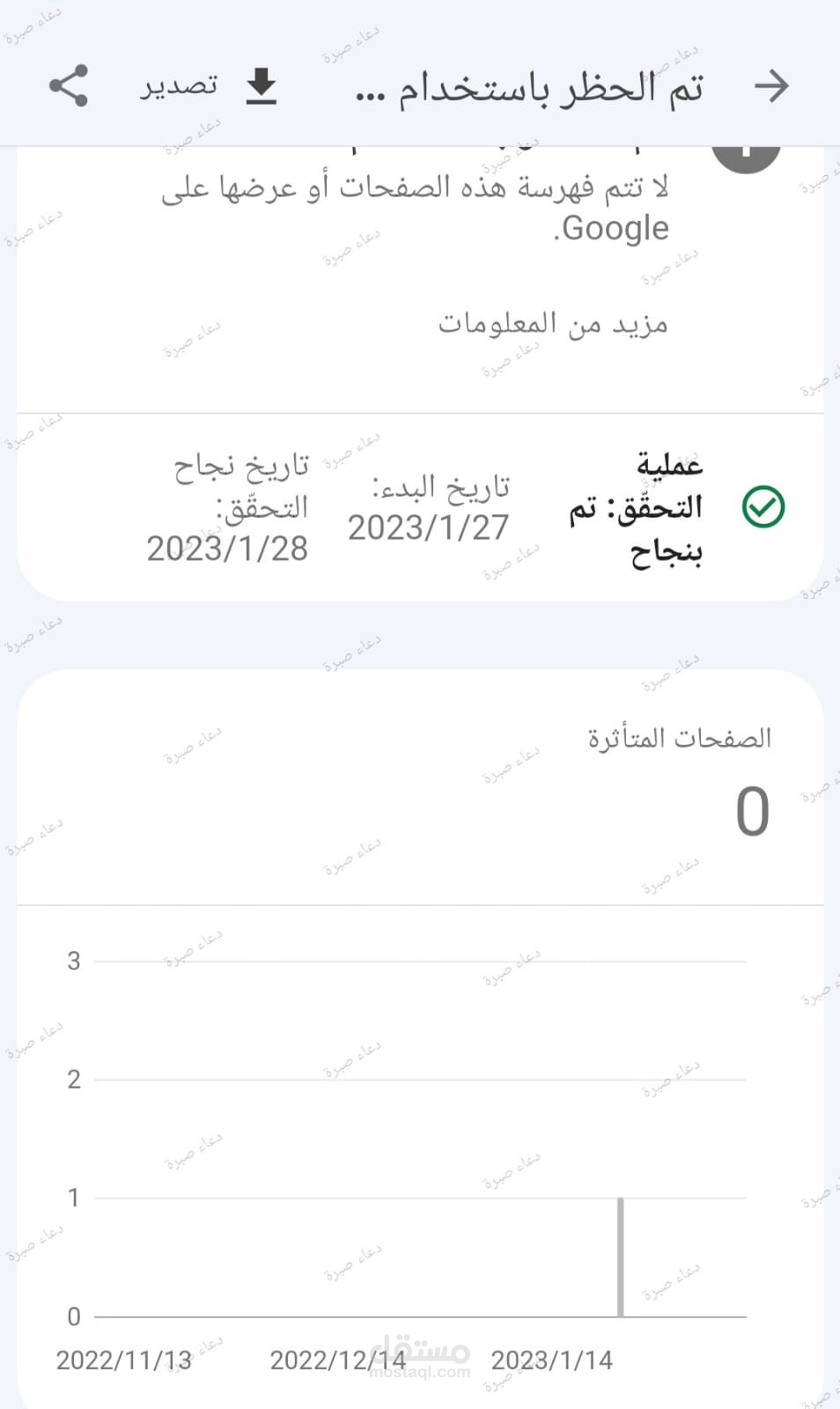The height and width of the screenshot is (1409, 840).
Task: Open the validation details row عملية التحقق
Action: pyautogui.click(x=420, y=507)
